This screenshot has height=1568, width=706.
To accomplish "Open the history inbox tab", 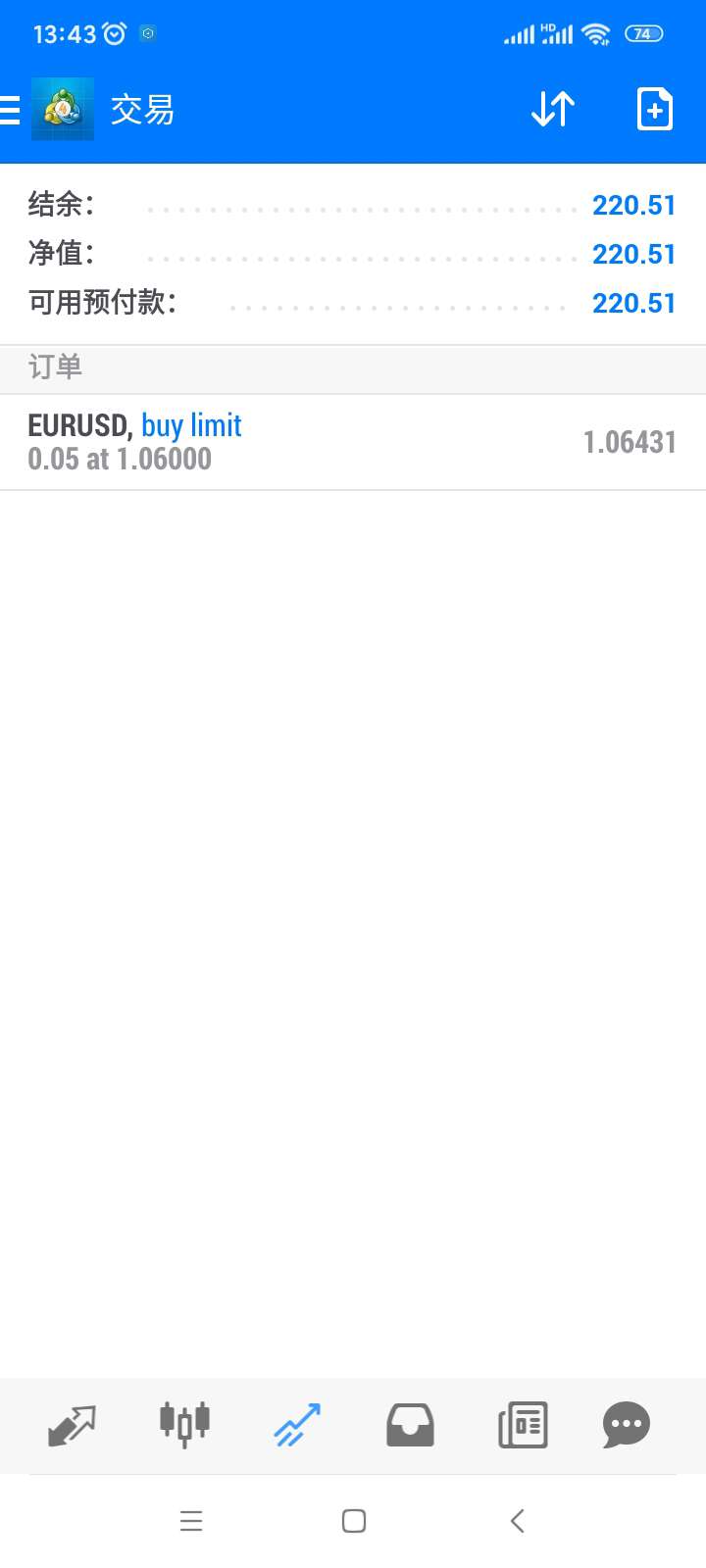I will coord(410,1425).
